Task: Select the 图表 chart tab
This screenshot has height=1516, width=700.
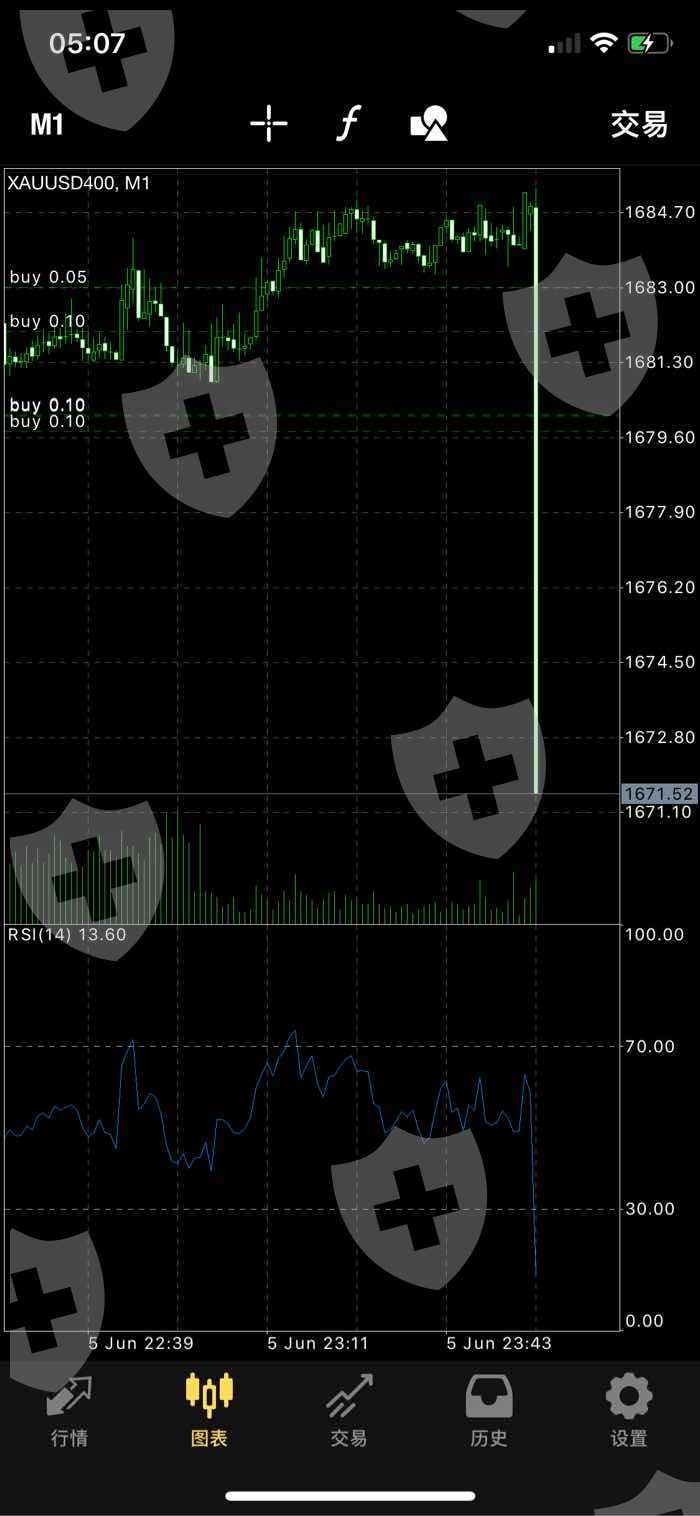Action: coord(209,1410)
